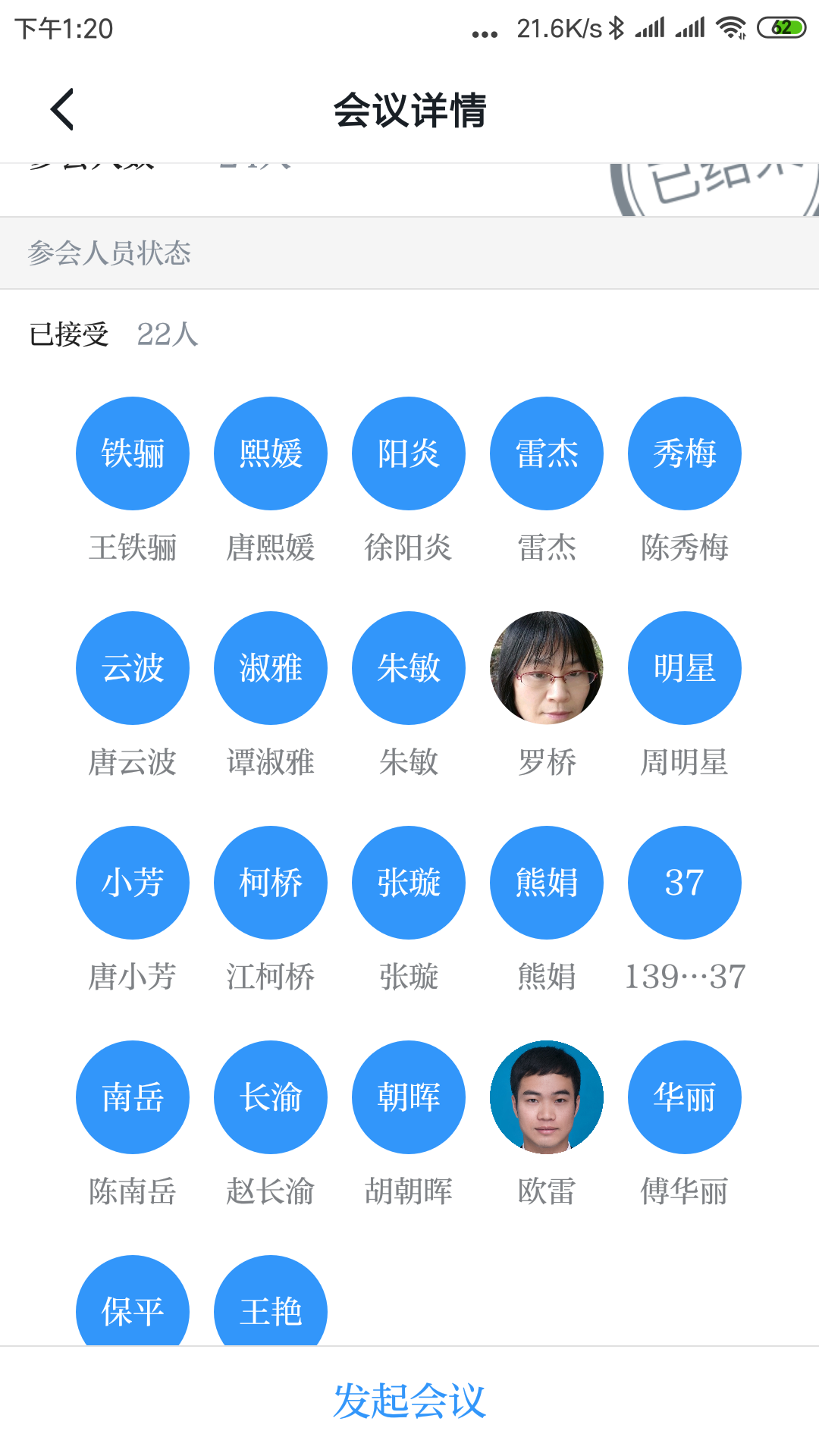Select 徐阳炎's avatar icon 阳炎
The height and width of the screenshot is (1456, 819).
click(408, 453)
